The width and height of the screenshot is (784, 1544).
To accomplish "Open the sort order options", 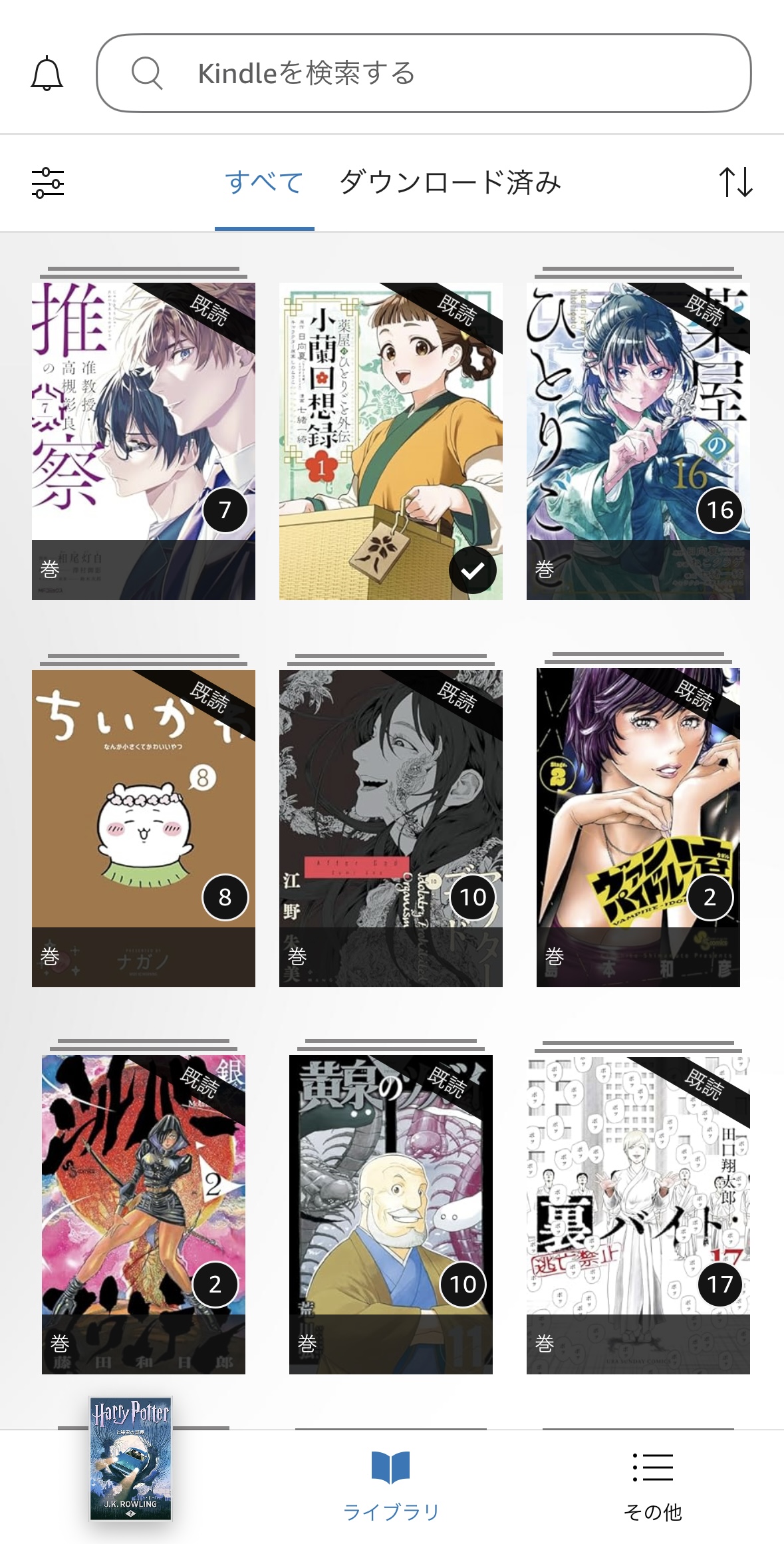I will click(735, 182).
